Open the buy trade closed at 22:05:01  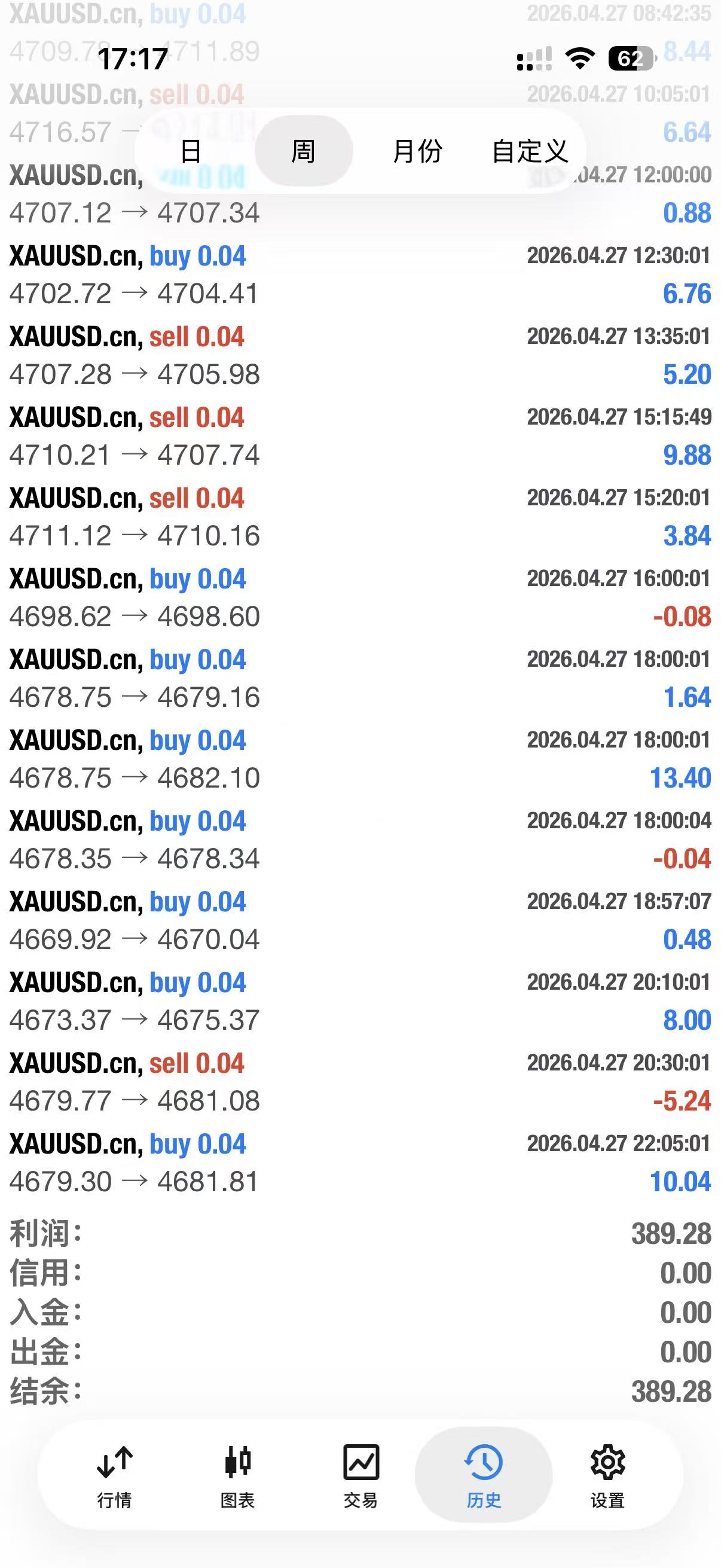[360, 1163]
